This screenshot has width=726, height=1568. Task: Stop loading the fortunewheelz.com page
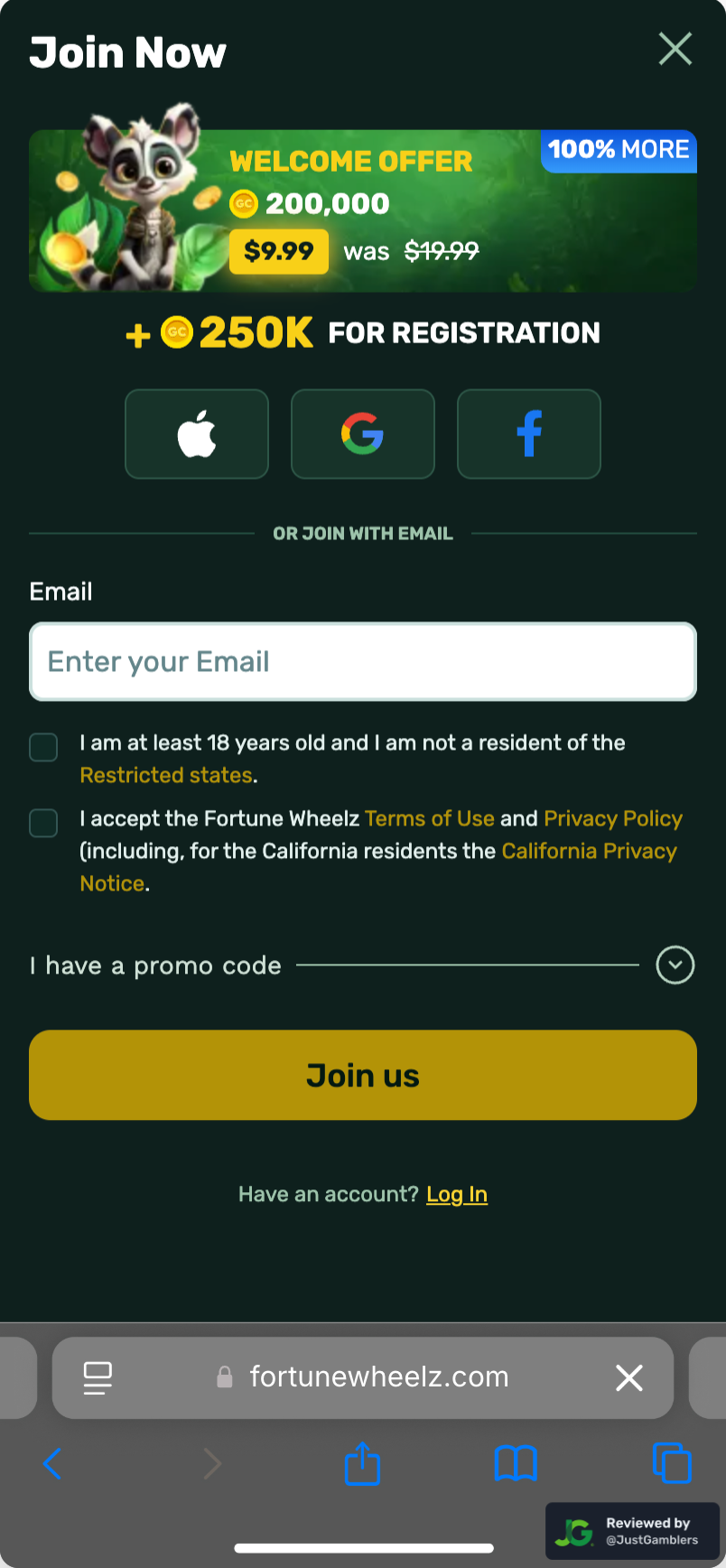628,1377
